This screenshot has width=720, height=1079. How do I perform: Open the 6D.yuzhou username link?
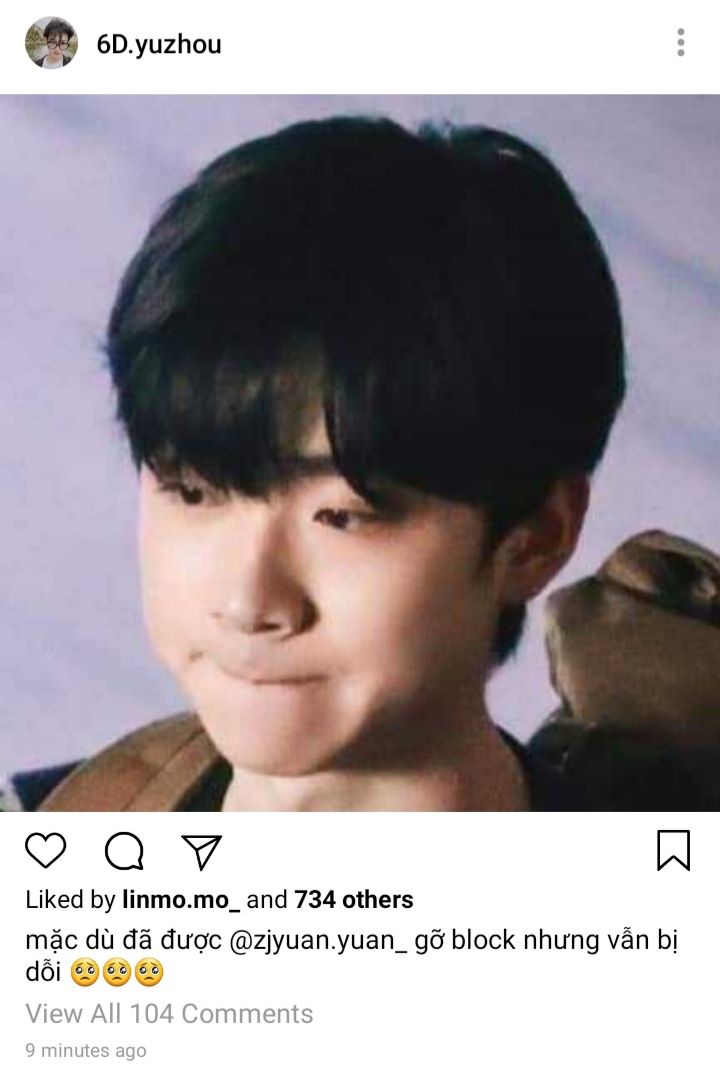159,44
